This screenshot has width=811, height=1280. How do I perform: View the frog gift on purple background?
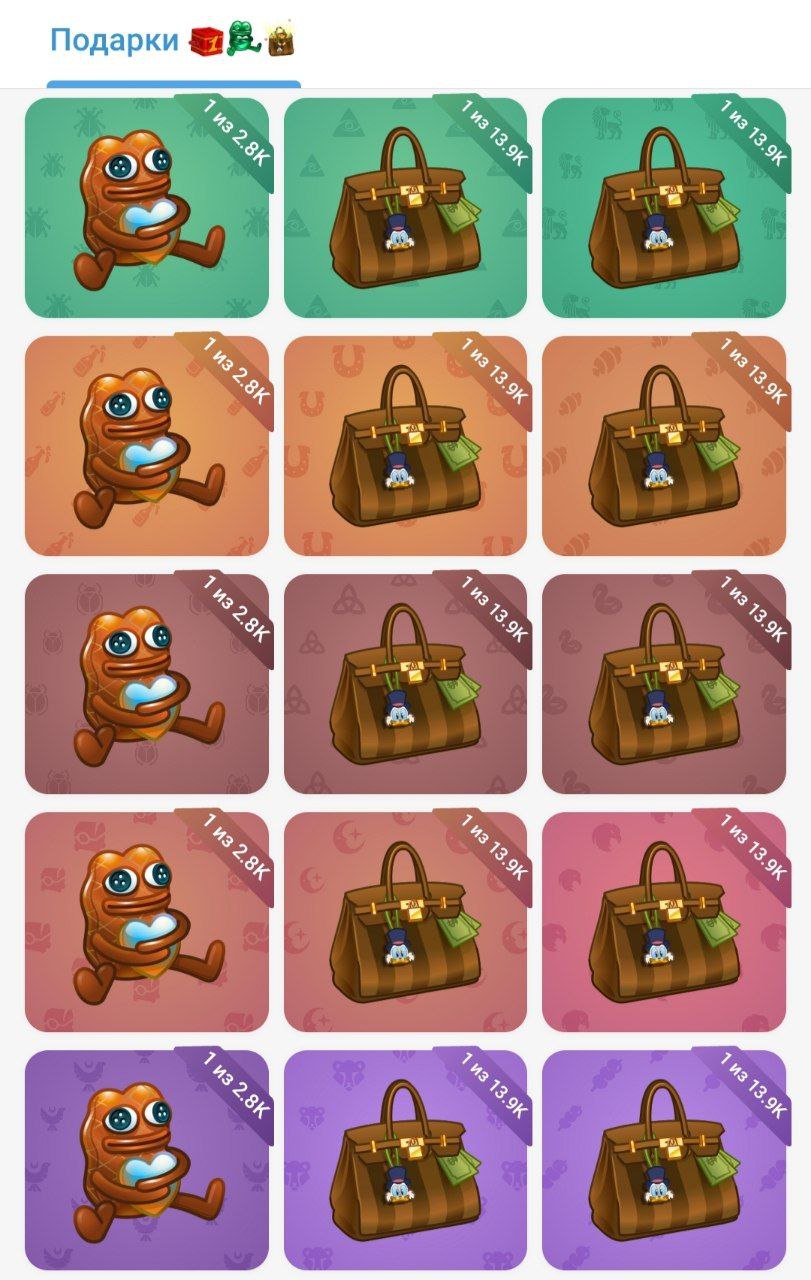(x=146, y=1160)
